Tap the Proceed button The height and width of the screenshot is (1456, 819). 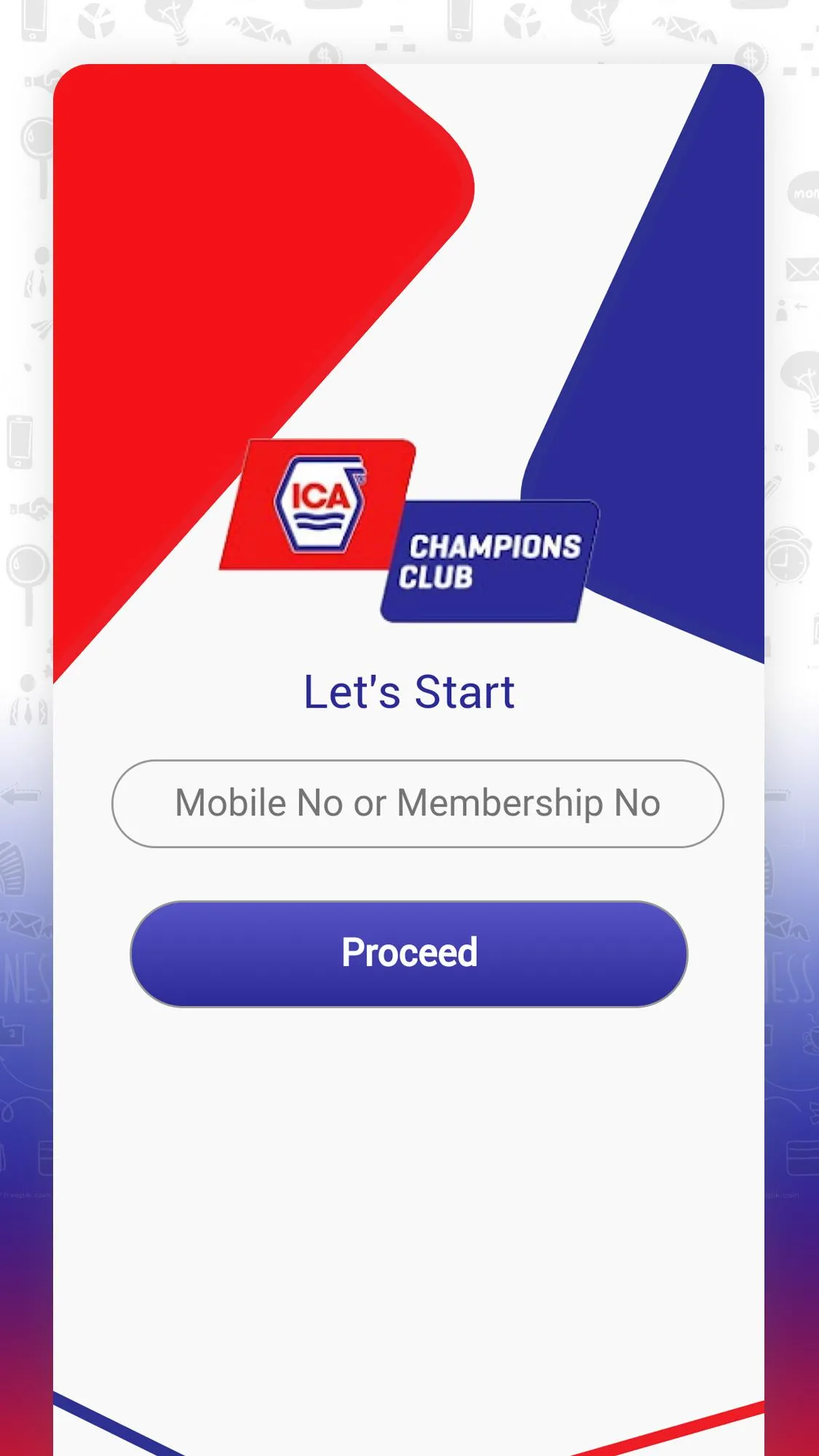coord(409,954)
